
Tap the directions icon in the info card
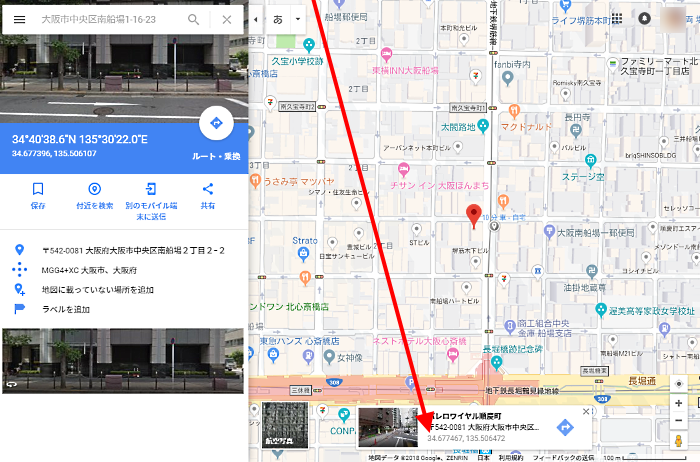(565, 427)
